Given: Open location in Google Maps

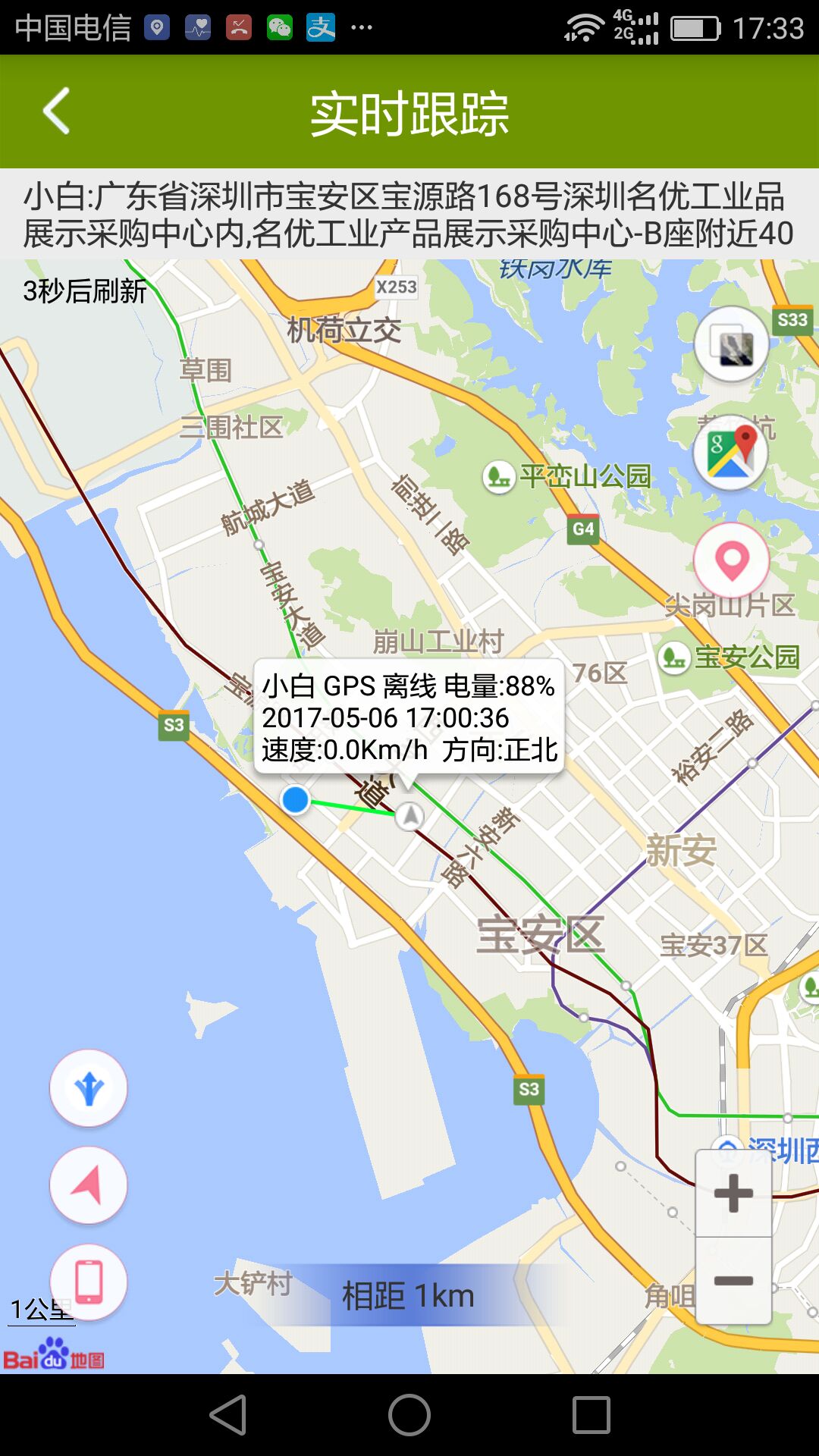Looking at the screenshot, I should point(731,453).
